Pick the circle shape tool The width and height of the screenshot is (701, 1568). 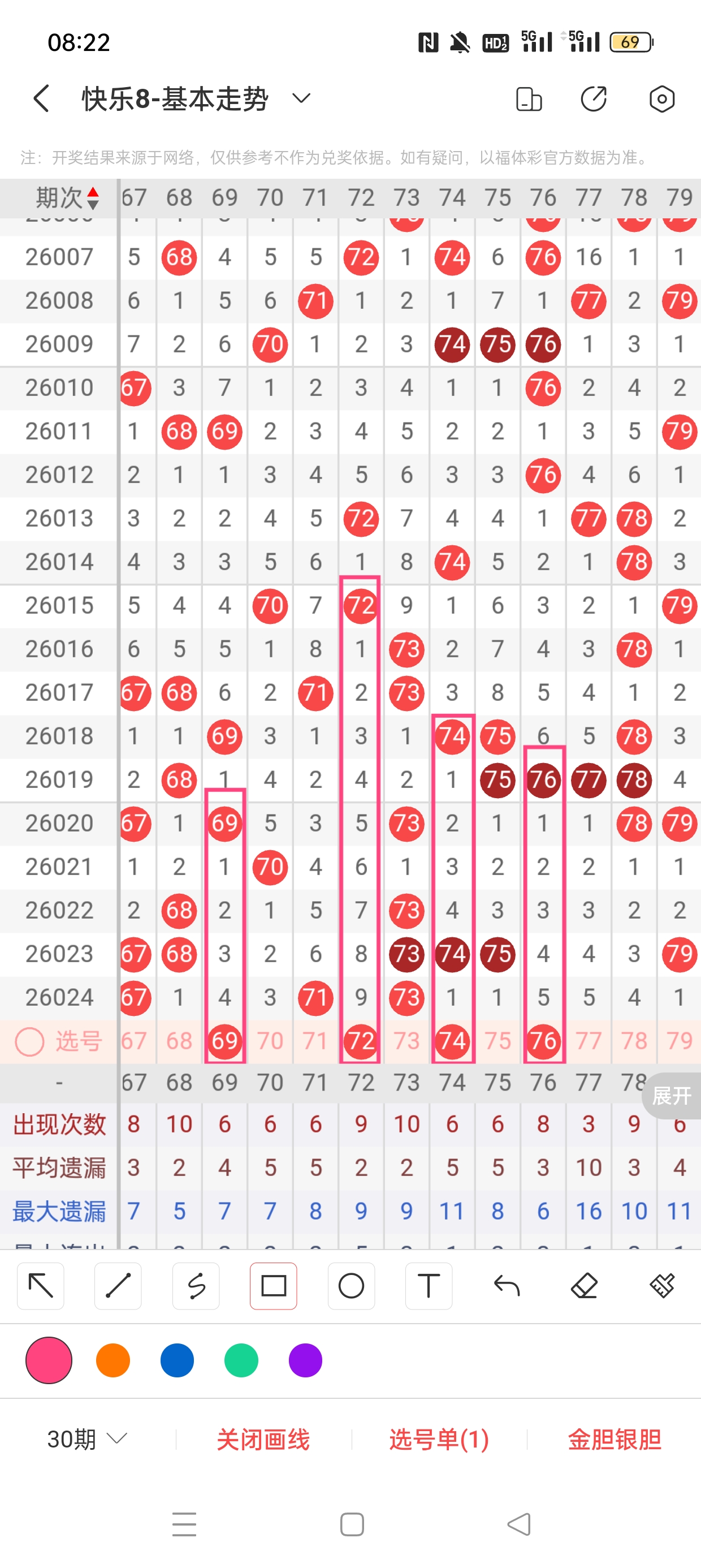(x=351, y=1286)
